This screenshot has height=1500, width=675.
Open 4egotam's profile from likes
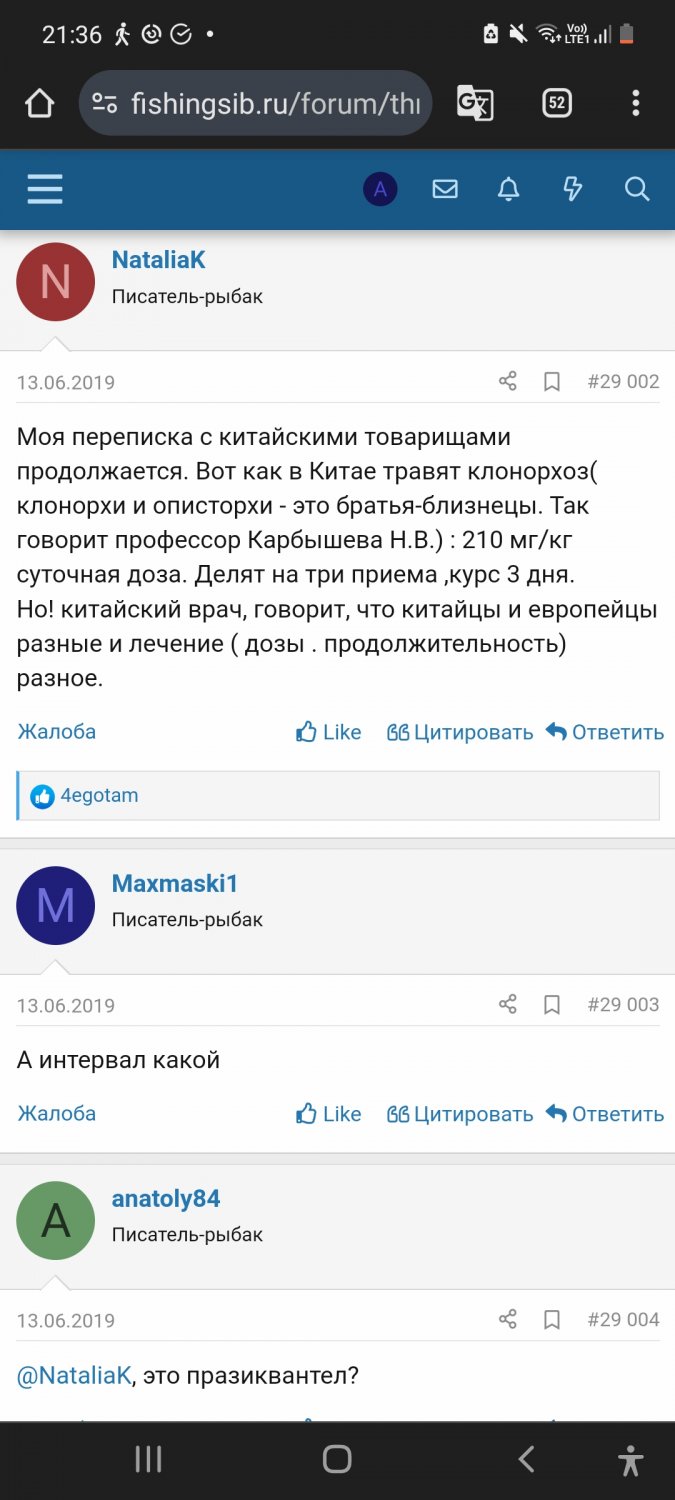pyautogui.click(x=99, y=796)
